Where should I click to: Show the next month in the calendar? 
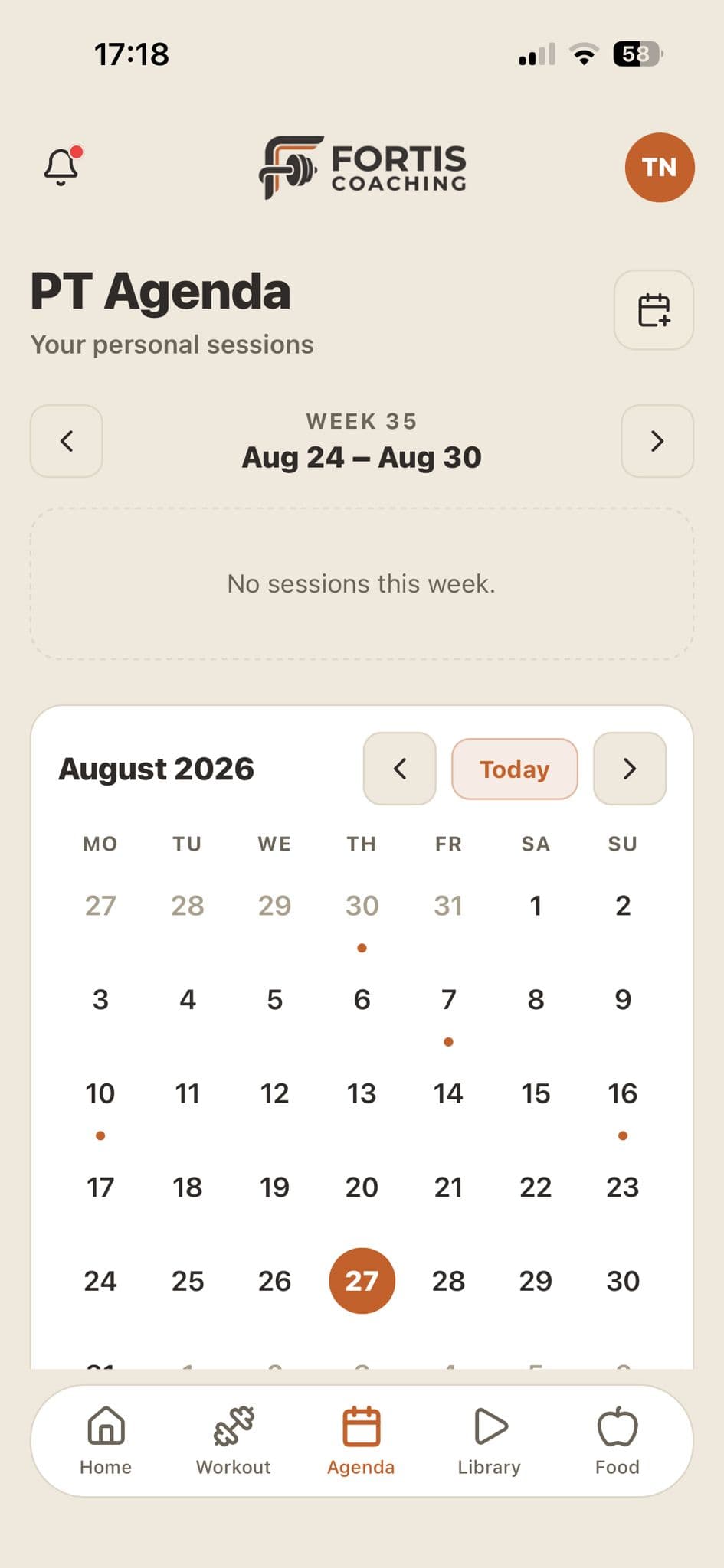click(x=630, y=769)
